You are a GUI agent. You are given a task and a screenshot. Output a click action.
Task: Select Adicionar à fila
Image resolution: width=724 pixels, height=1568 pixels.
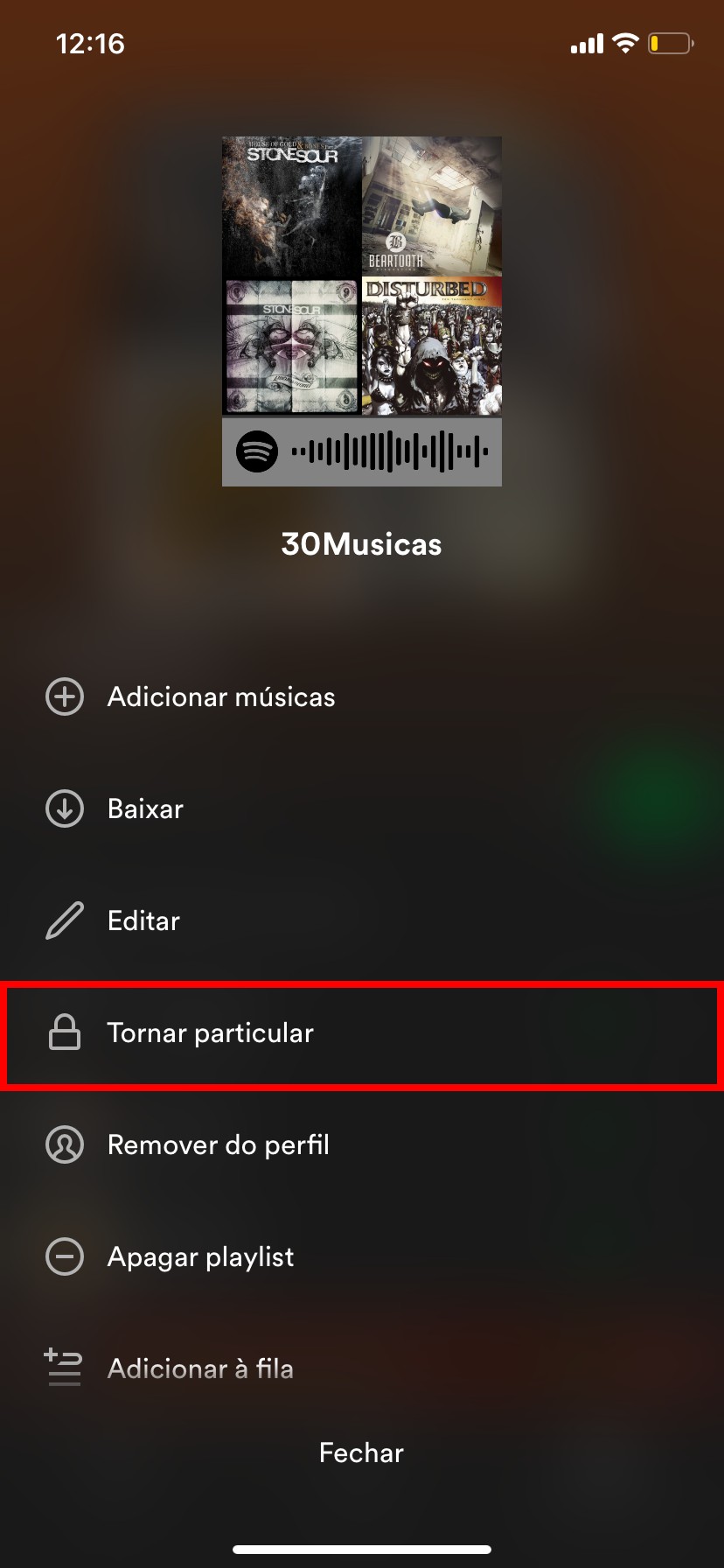point(199,1369)
